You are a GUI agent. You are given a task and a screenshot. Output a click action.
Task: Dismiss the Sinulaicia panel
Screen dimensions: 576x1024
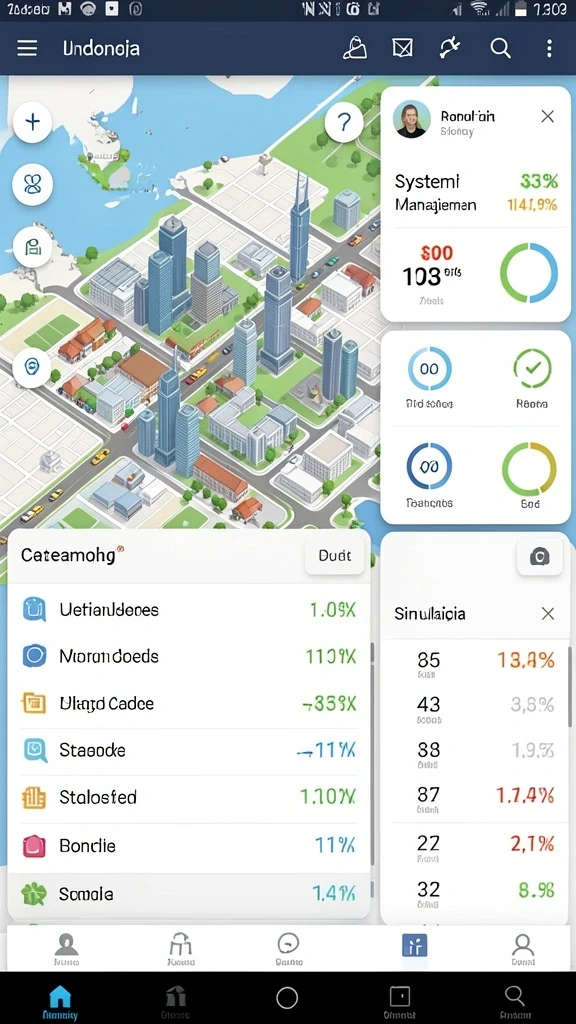(548, 613)
